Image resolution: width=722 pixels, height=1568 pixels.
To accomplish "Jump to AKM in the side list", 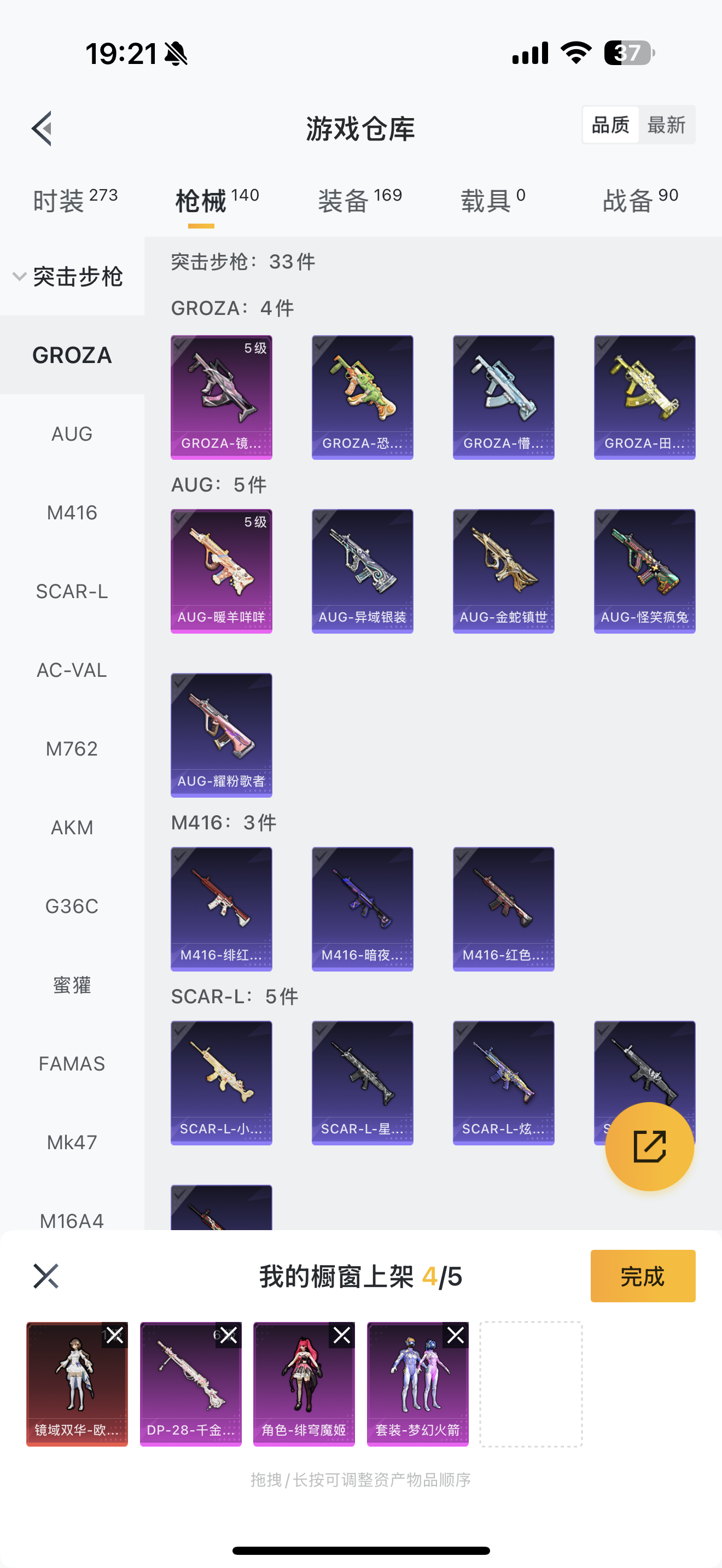I will (x=72, y=827).
